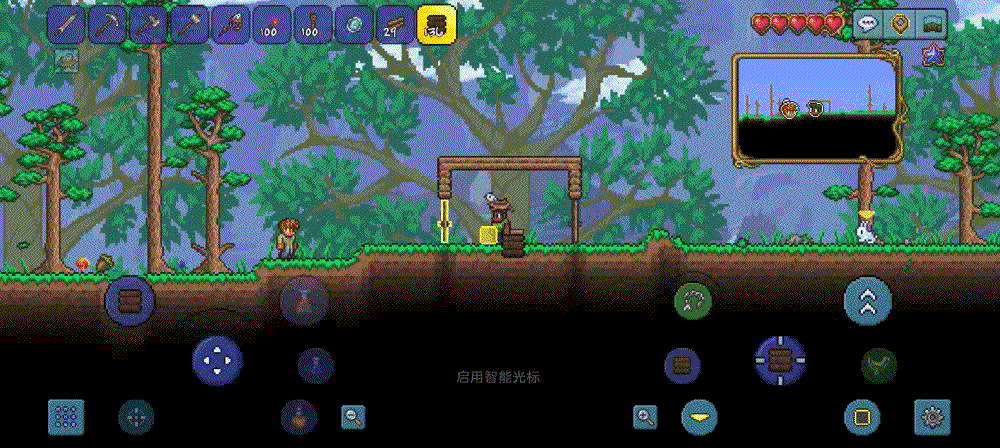
Task: Select the sword in the hotbar
Action: [x=66, y=24]
